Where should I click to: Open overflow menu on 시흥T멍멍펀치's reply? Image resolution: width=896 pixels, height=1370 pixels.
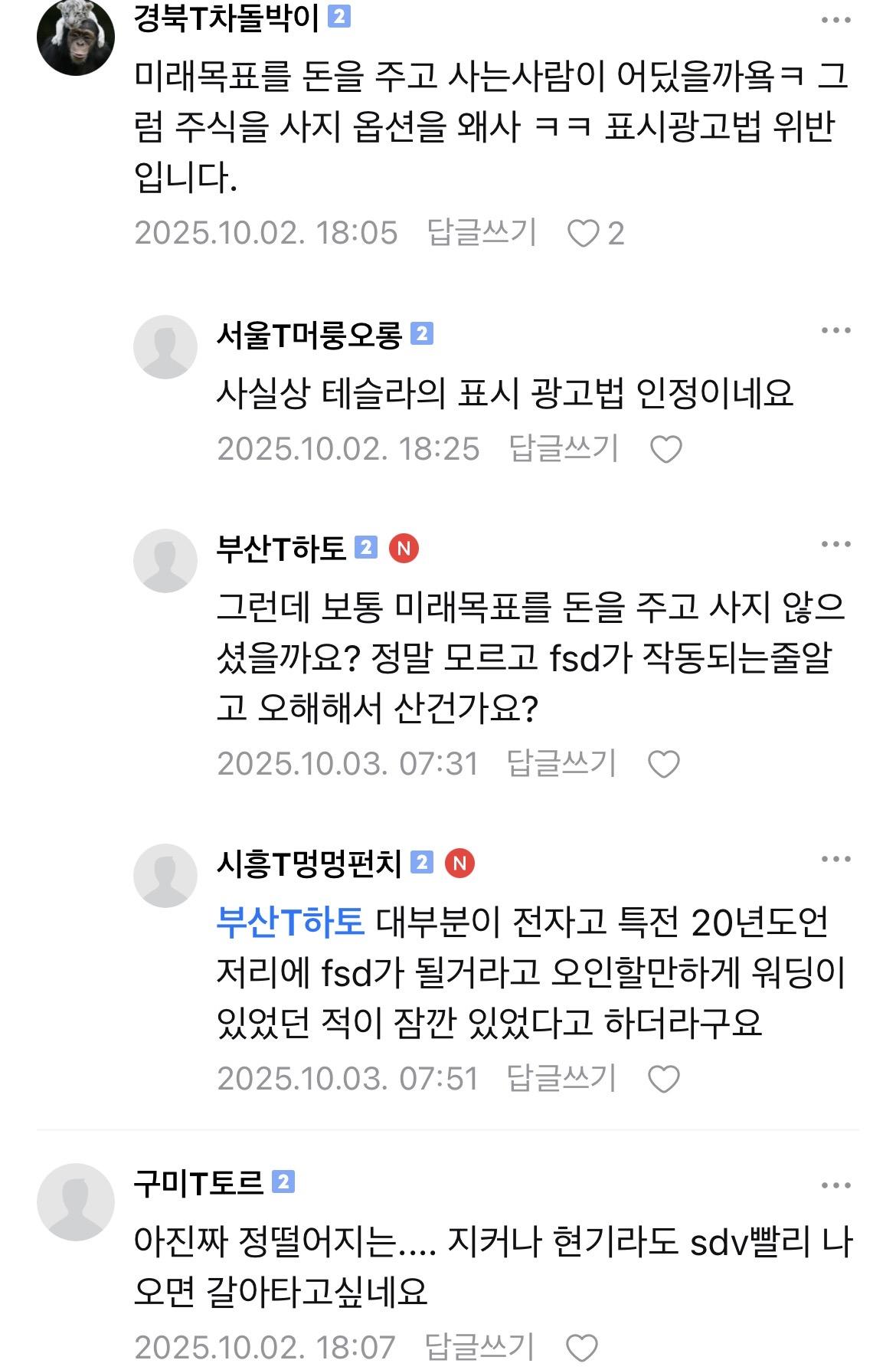[836, 860]
